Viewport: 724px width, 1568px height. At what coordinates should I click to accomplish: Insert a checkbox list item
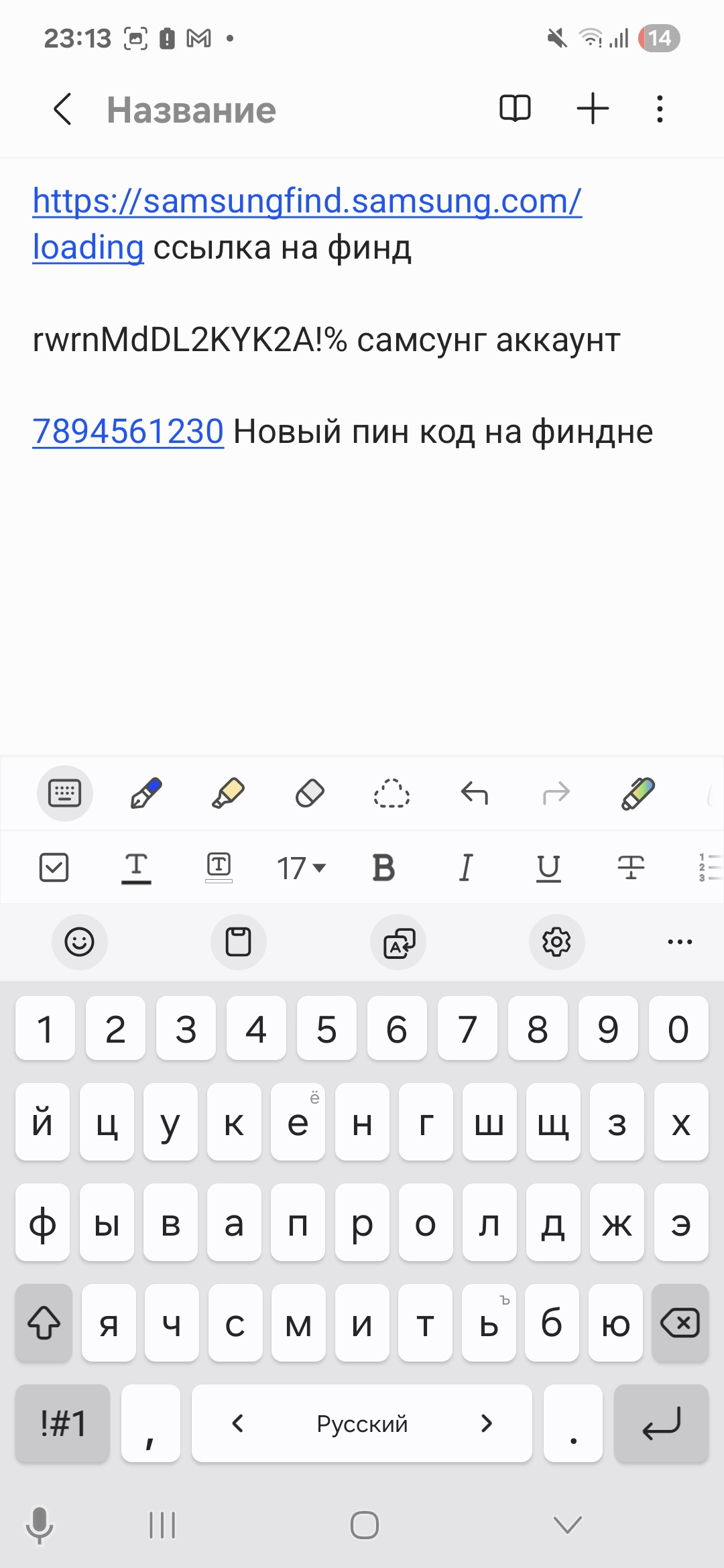54,867
